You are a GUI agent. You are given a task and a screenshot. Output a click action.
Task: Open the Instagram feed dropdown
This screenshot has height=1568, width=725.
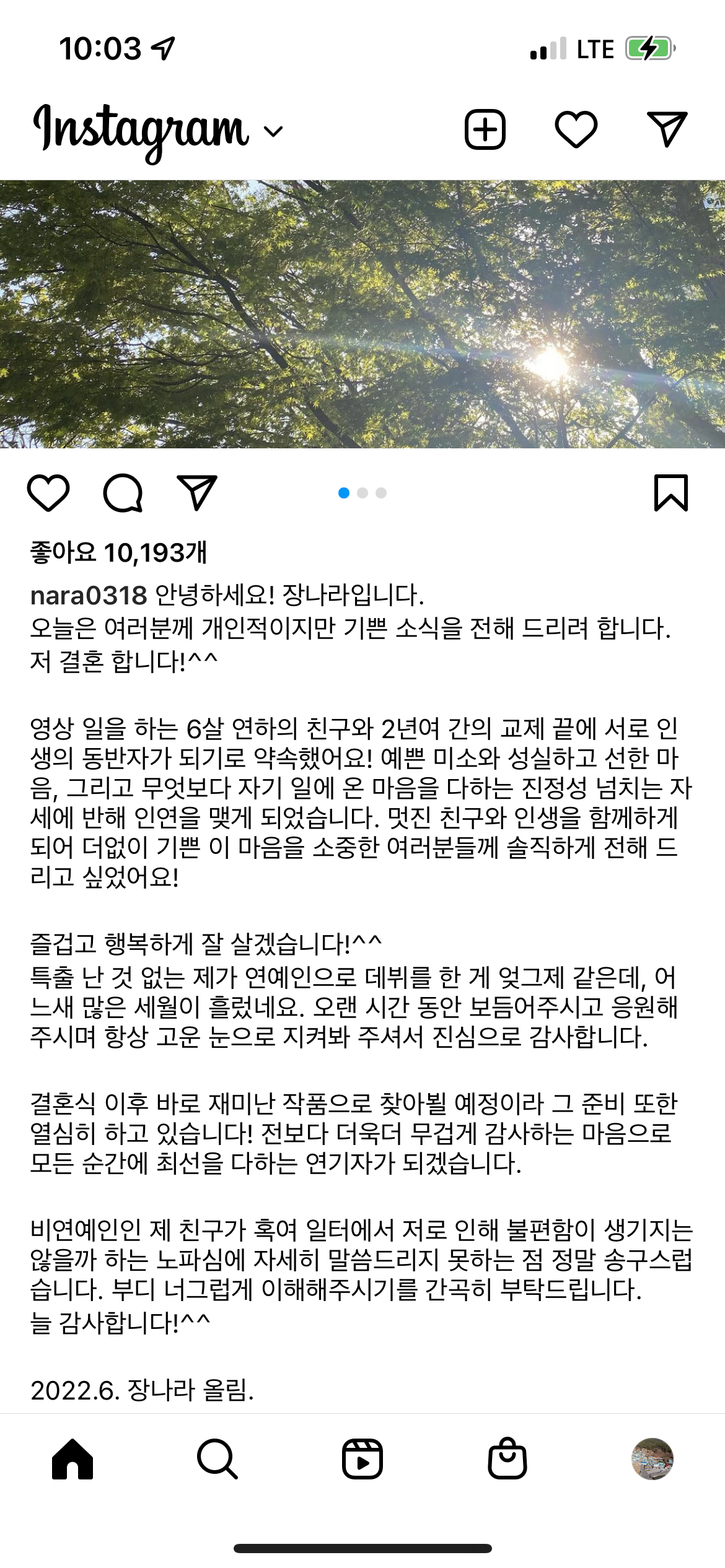[x=273, y=131]
